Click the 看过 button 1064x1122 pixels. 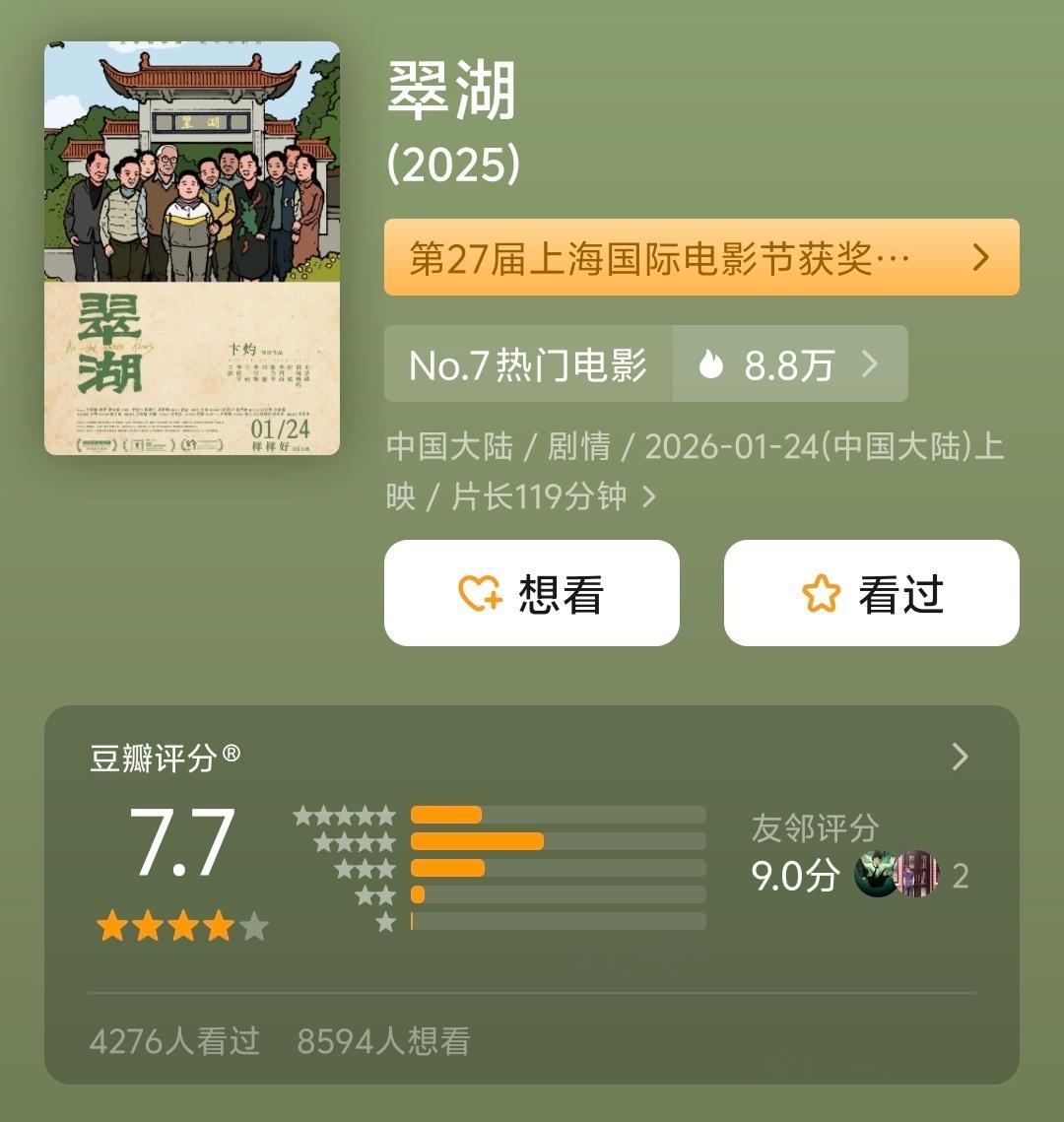point(871,593)
